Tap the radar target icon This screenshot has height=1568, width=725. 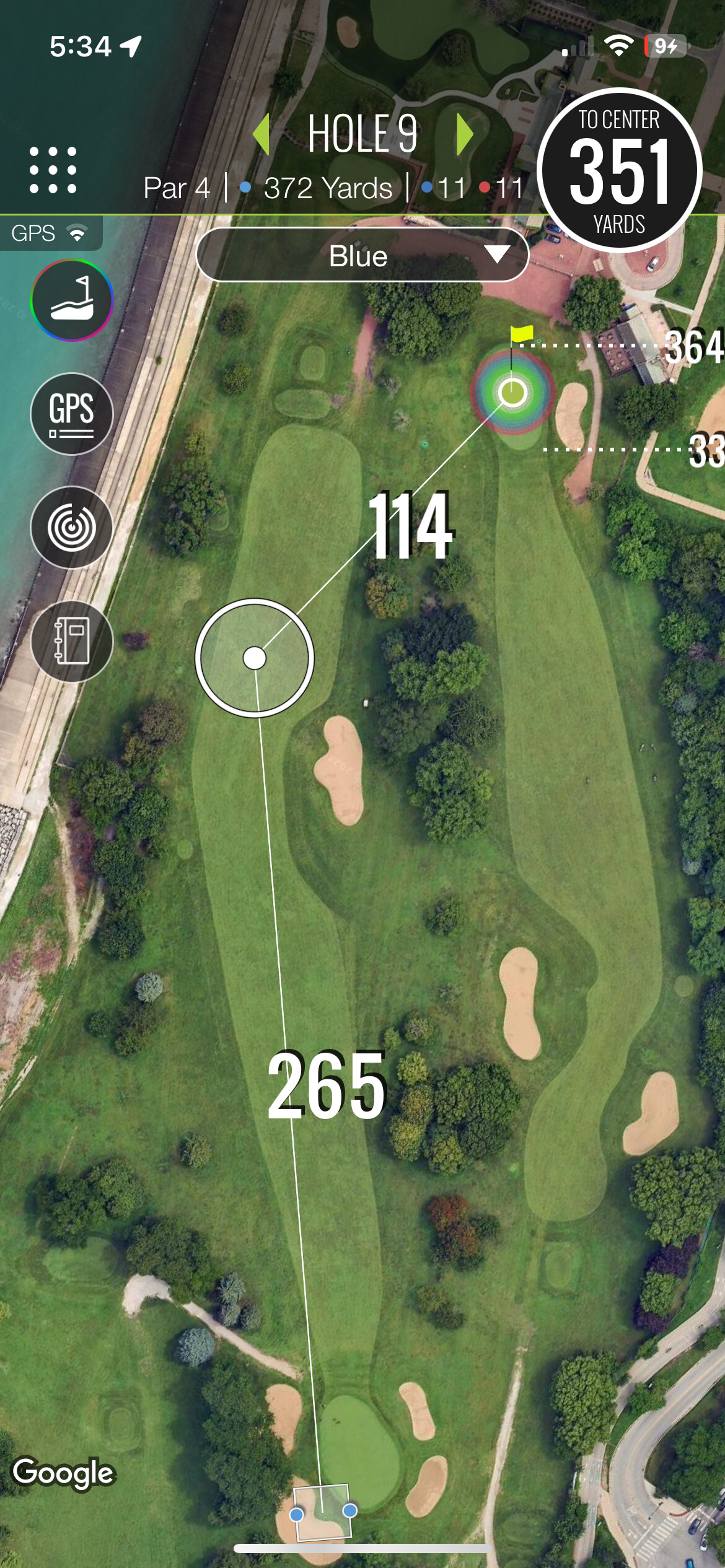coord(72,528)
